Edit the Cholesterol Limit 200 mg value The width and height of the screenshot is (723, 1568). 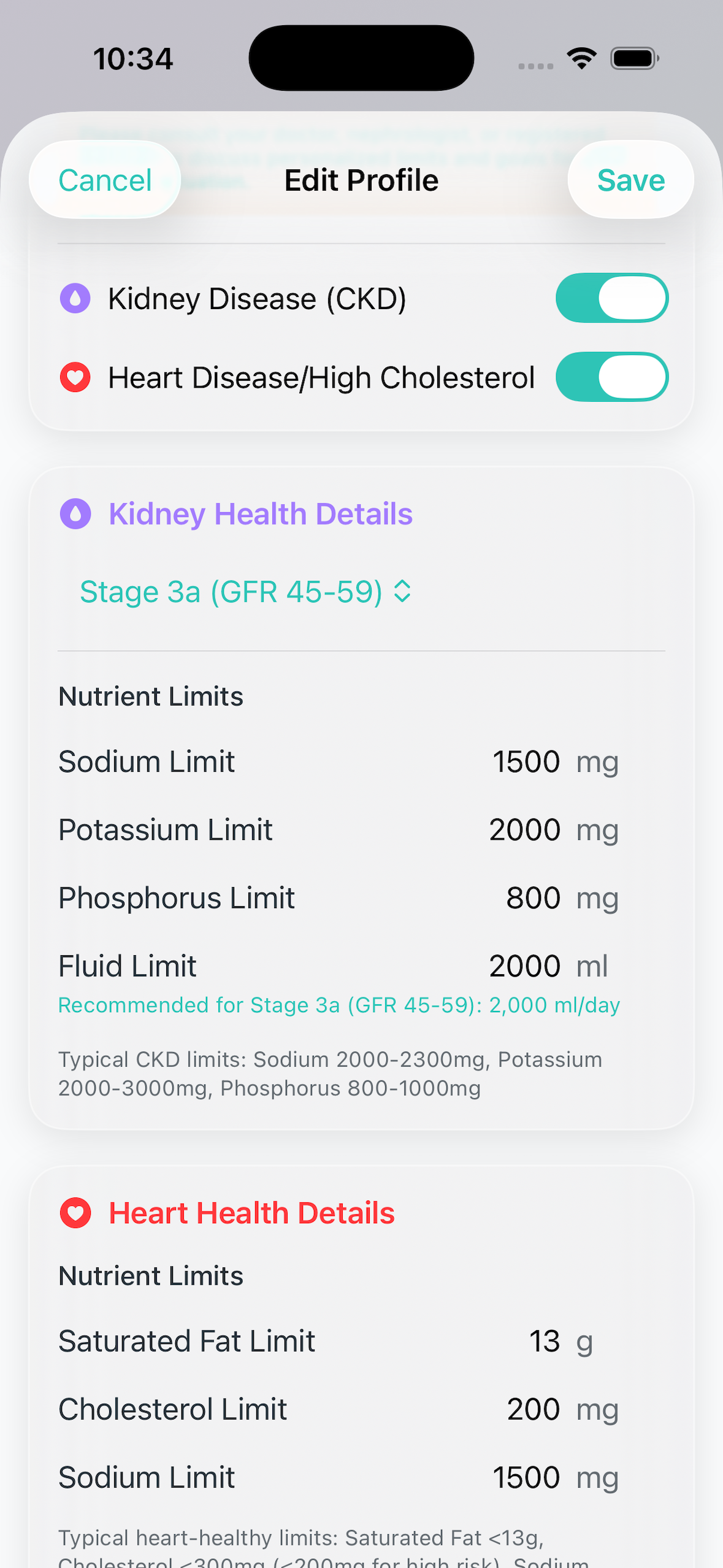534,1409
